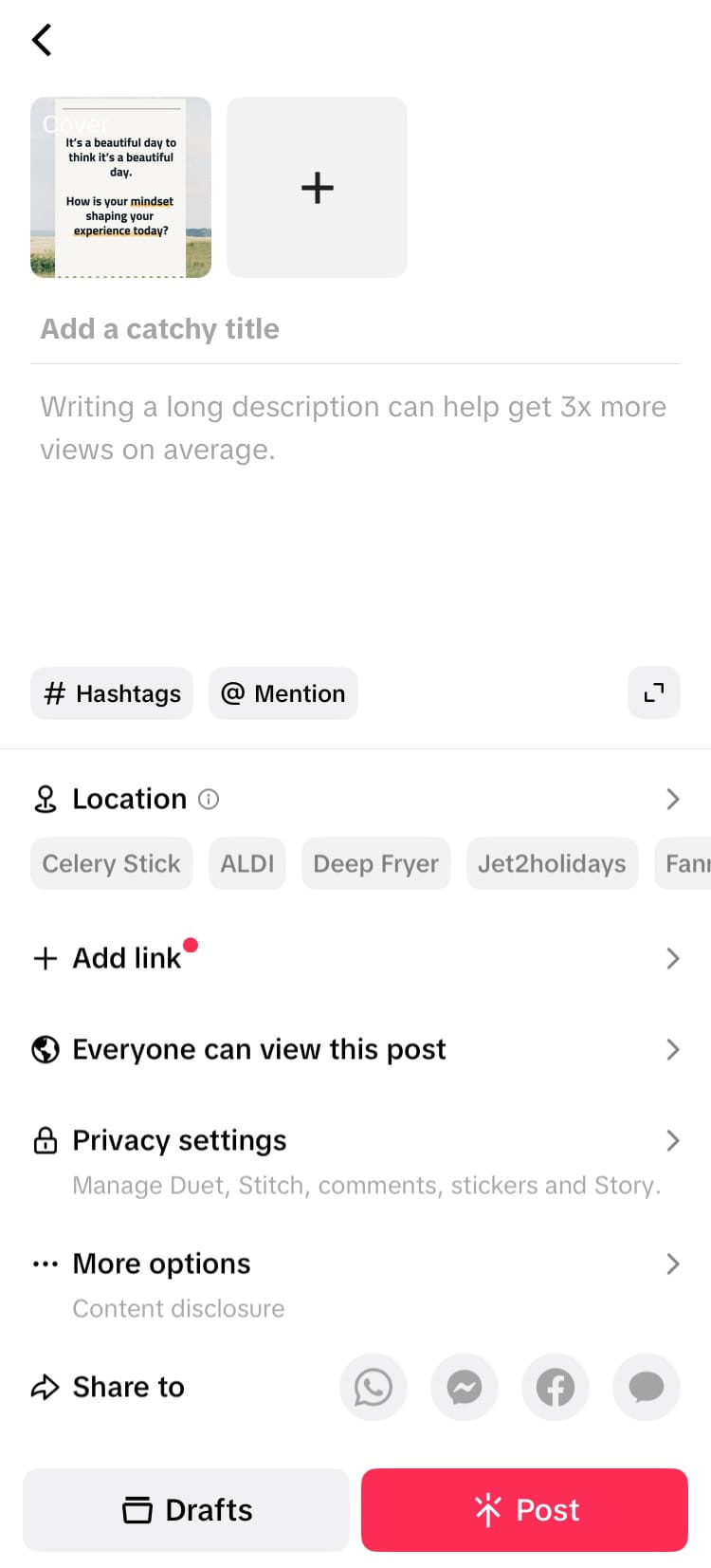Insert Hashtags into description

(112, 693)
